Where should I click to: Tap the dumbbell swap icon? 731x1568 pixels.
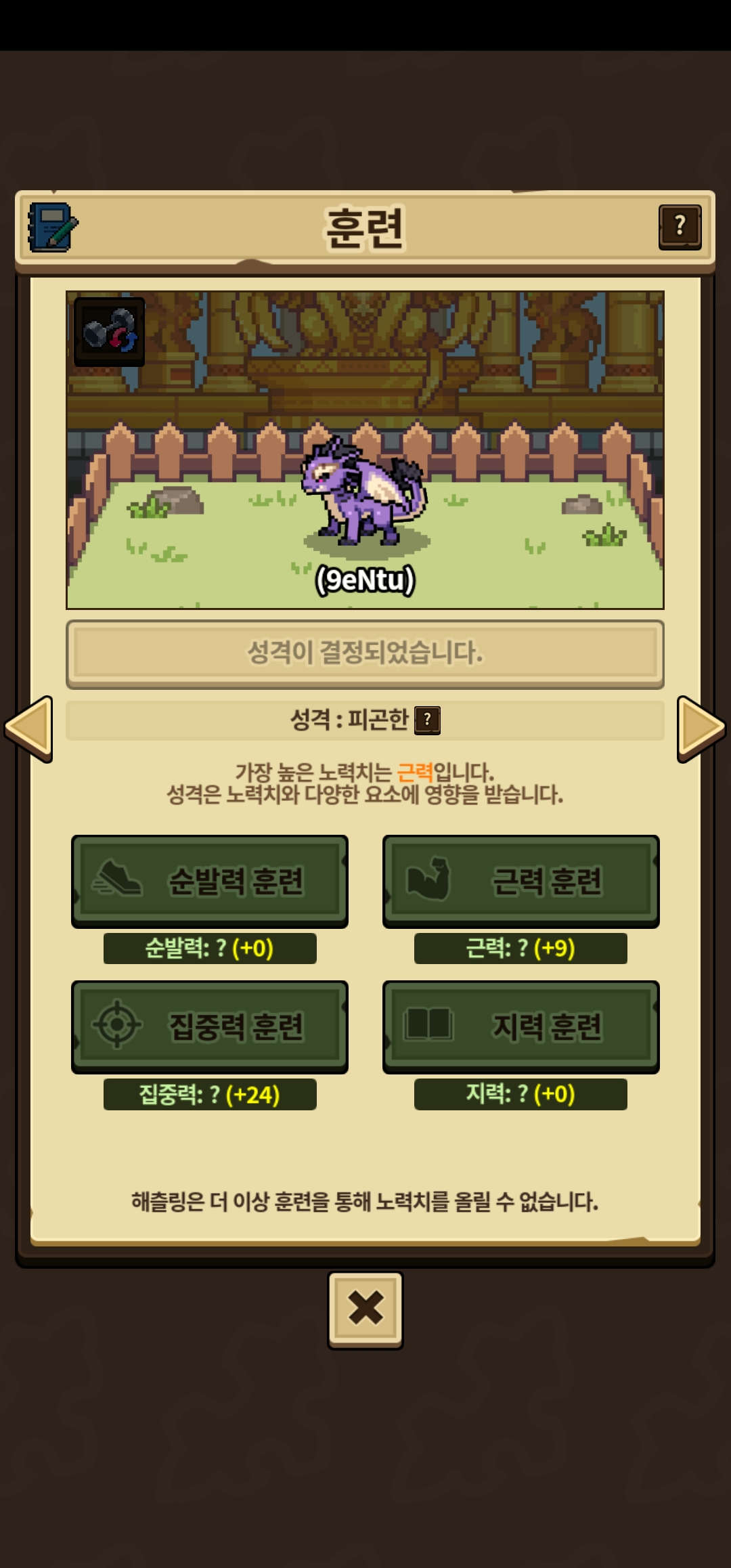(x=109, y=332)
